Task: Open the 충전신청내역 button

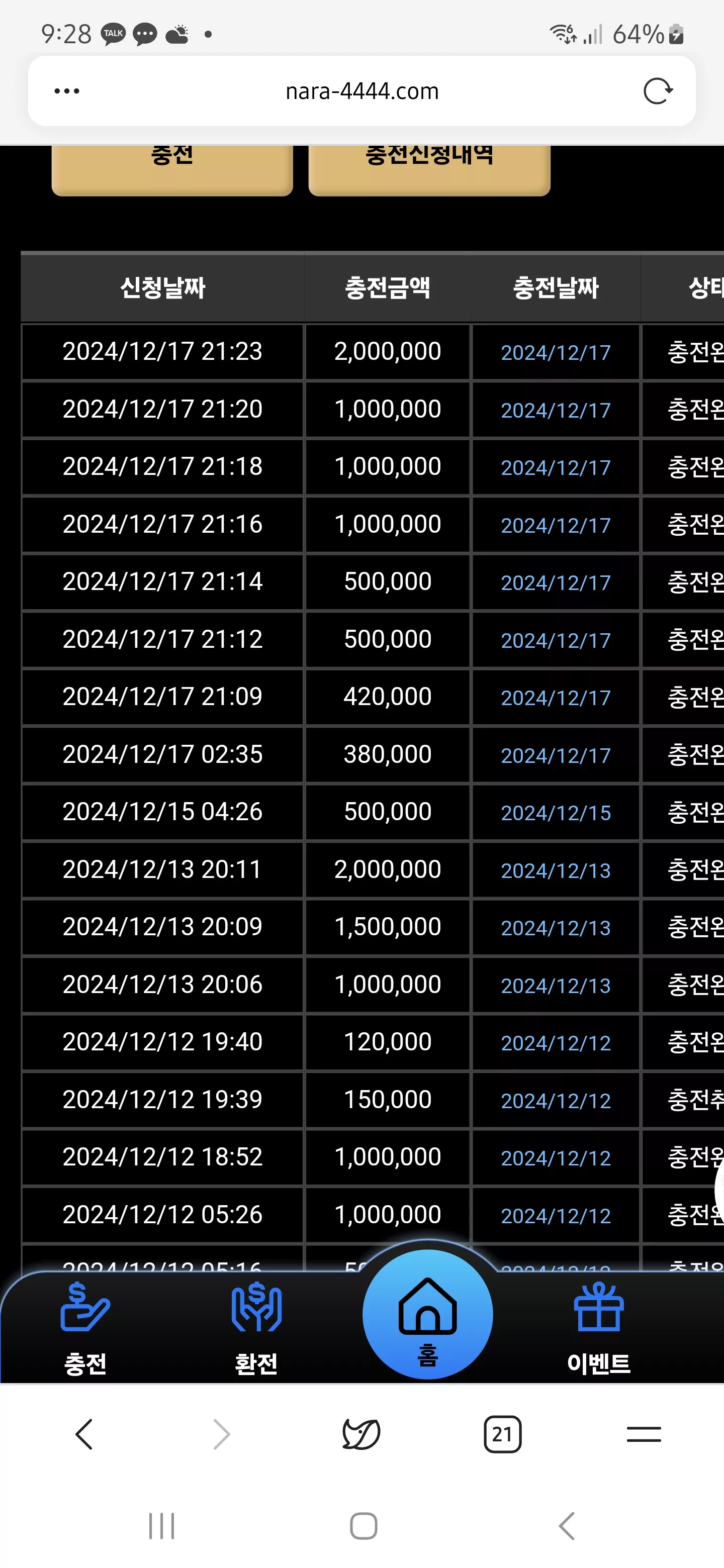Action: tap(429, 170)
